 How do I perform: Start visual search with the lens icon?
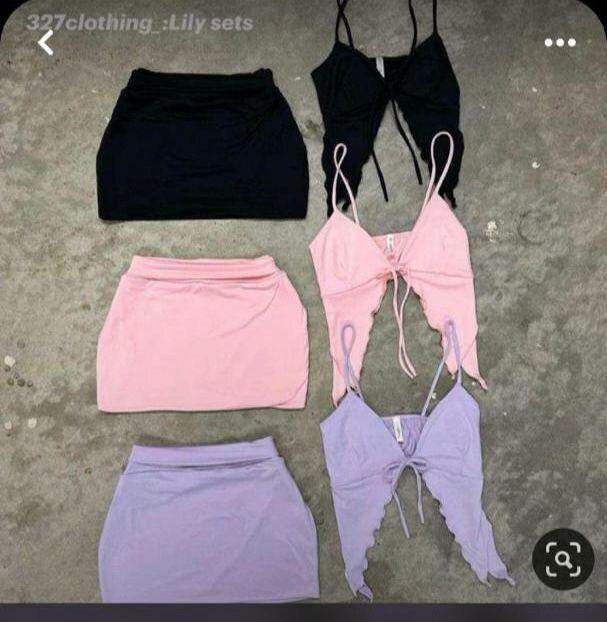pyautogui.click(x=562, y=557)
